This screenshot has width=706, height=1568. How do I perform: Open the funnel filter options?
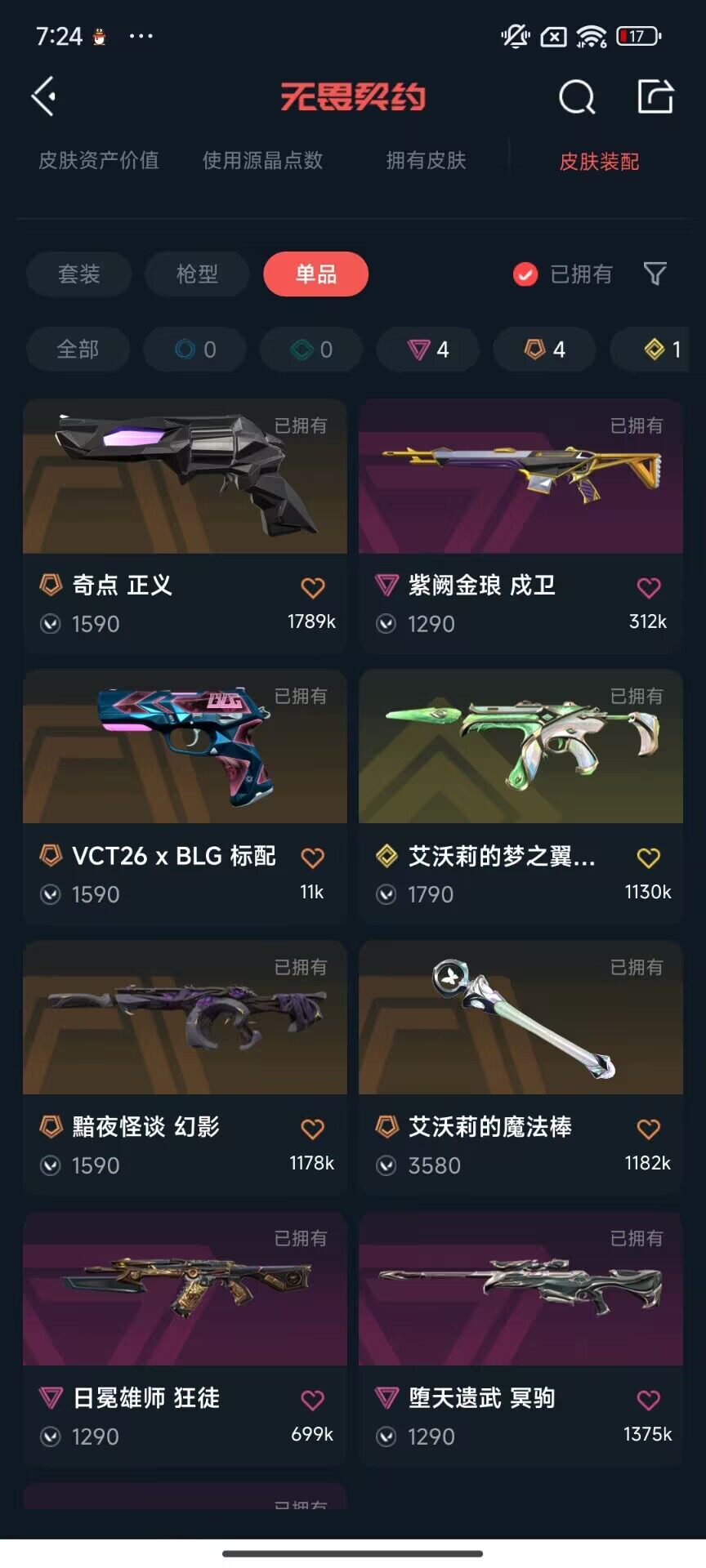(656, 274)
